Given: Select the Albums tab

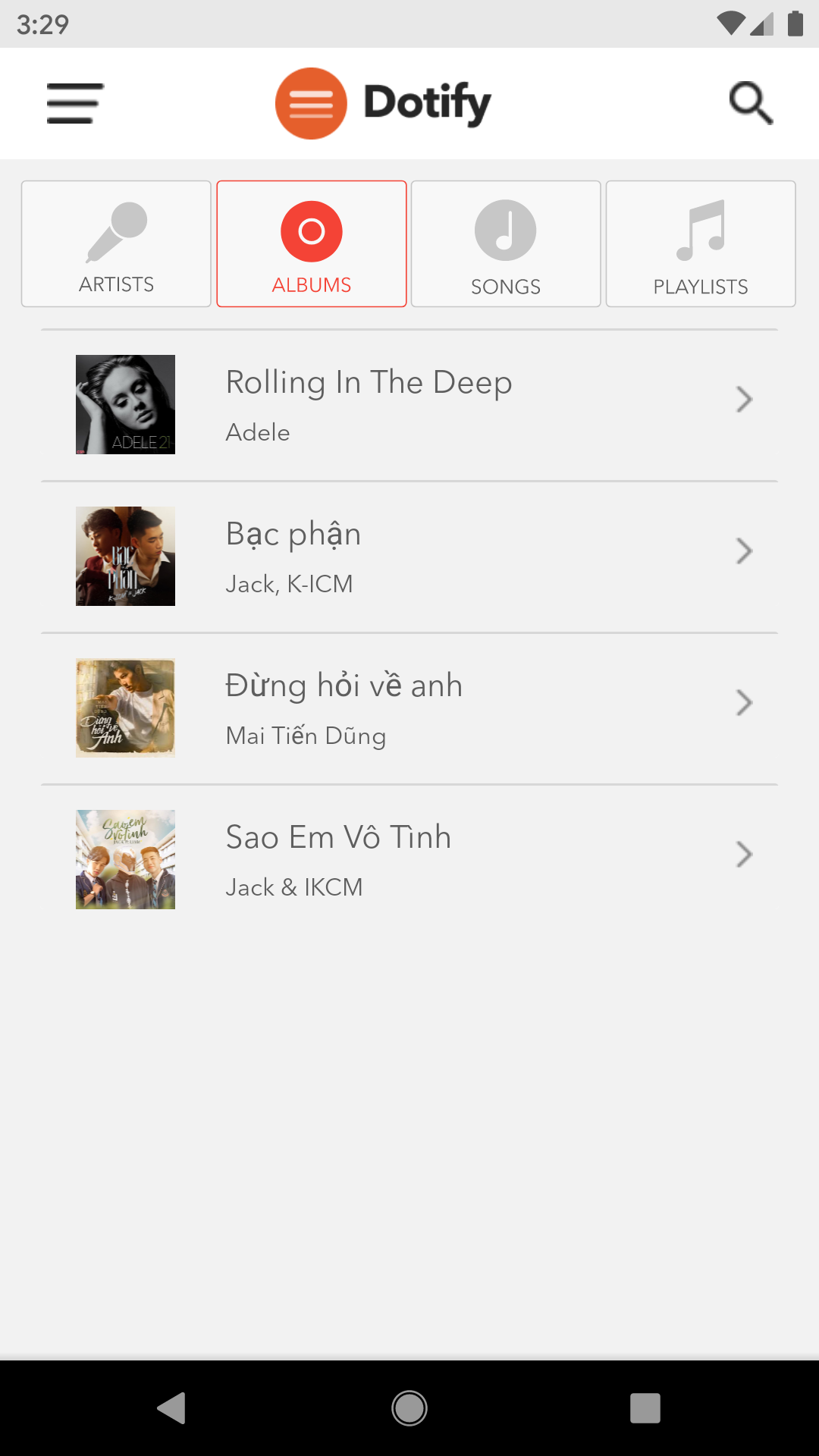Looking at the screenshot, I should coord(312,243).
